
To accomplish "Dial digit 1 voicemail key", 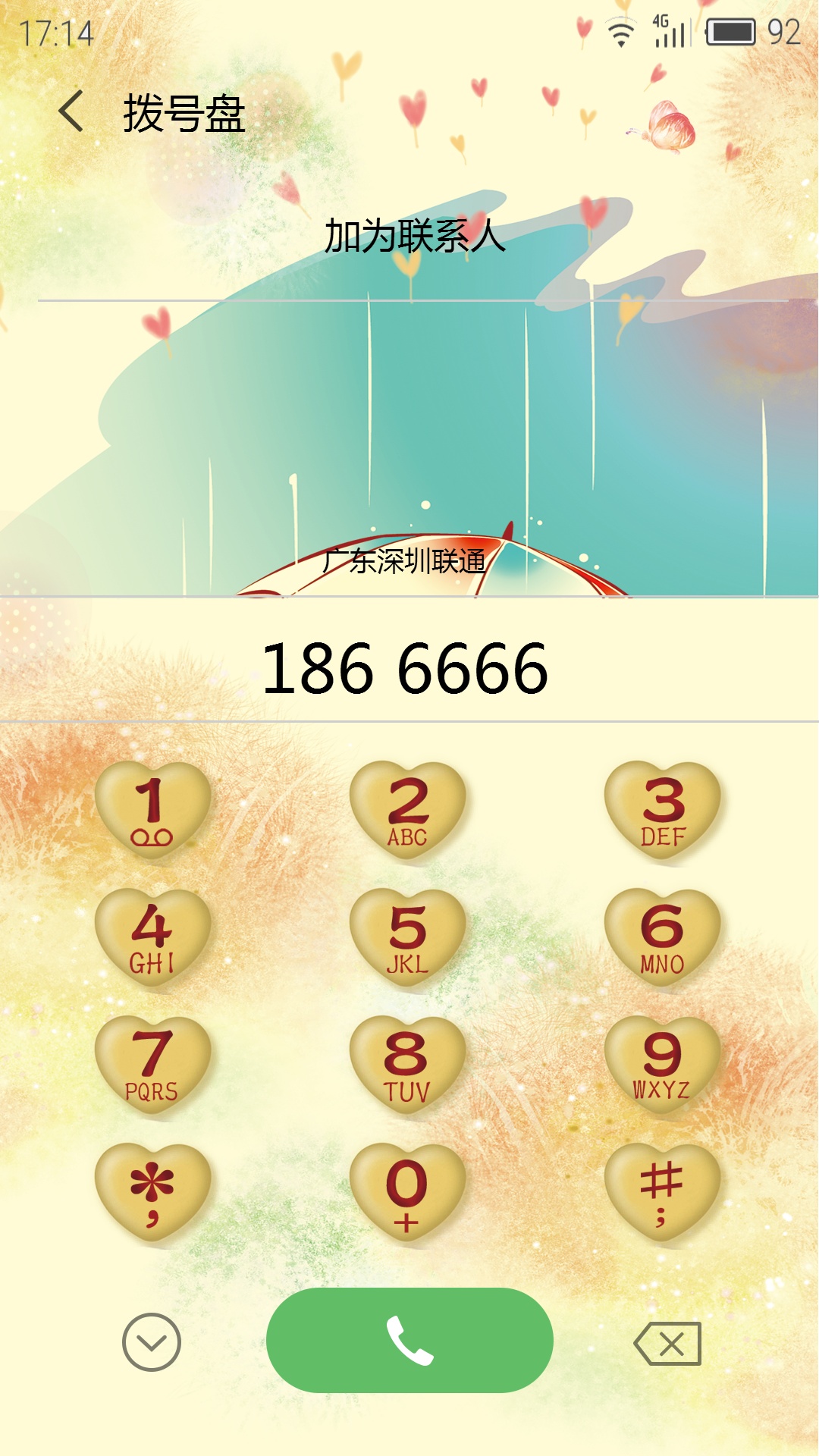I will (x=152, y=812).
